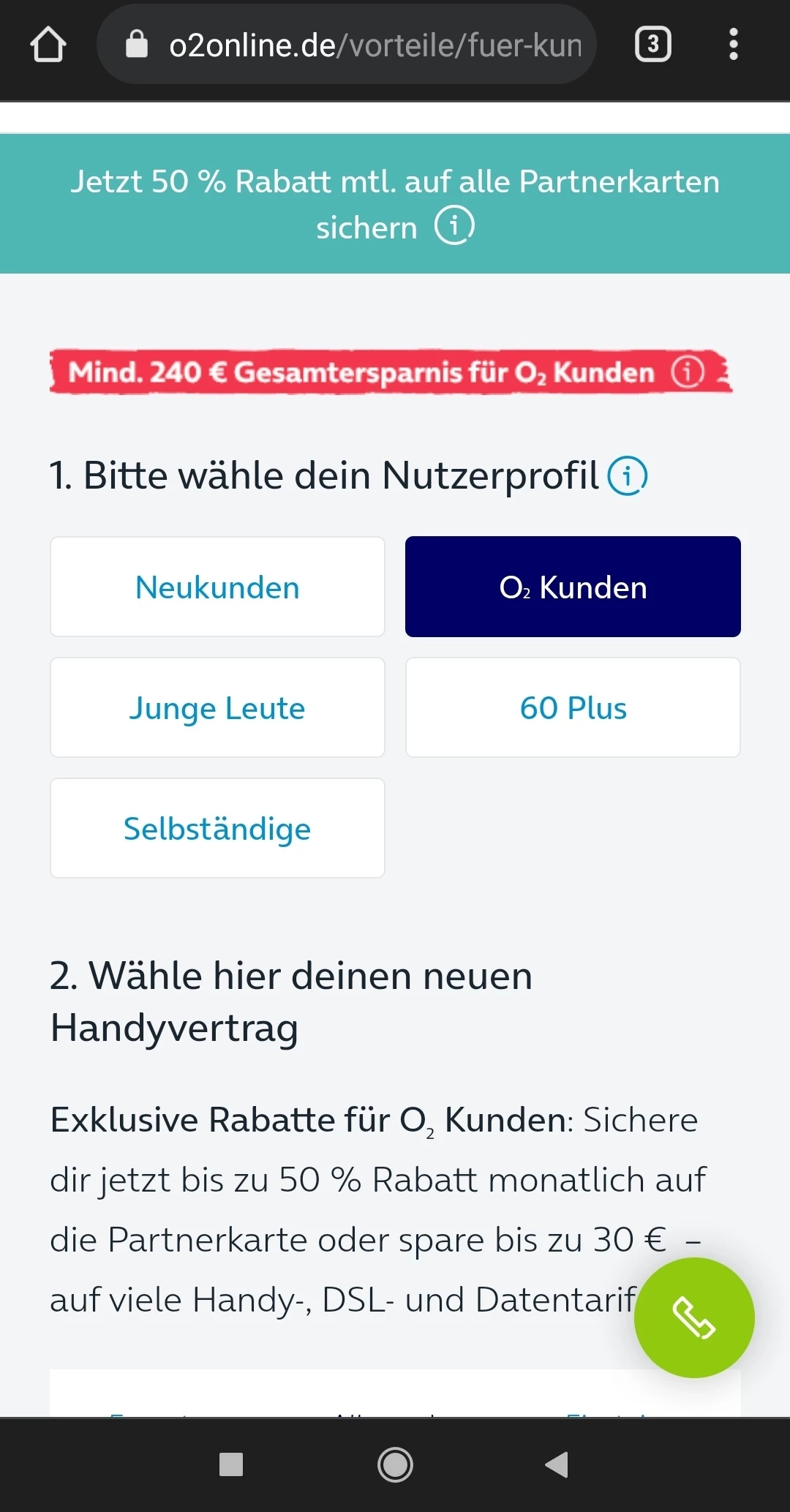Open recent apps from the navigation bar

[231, 1464]
